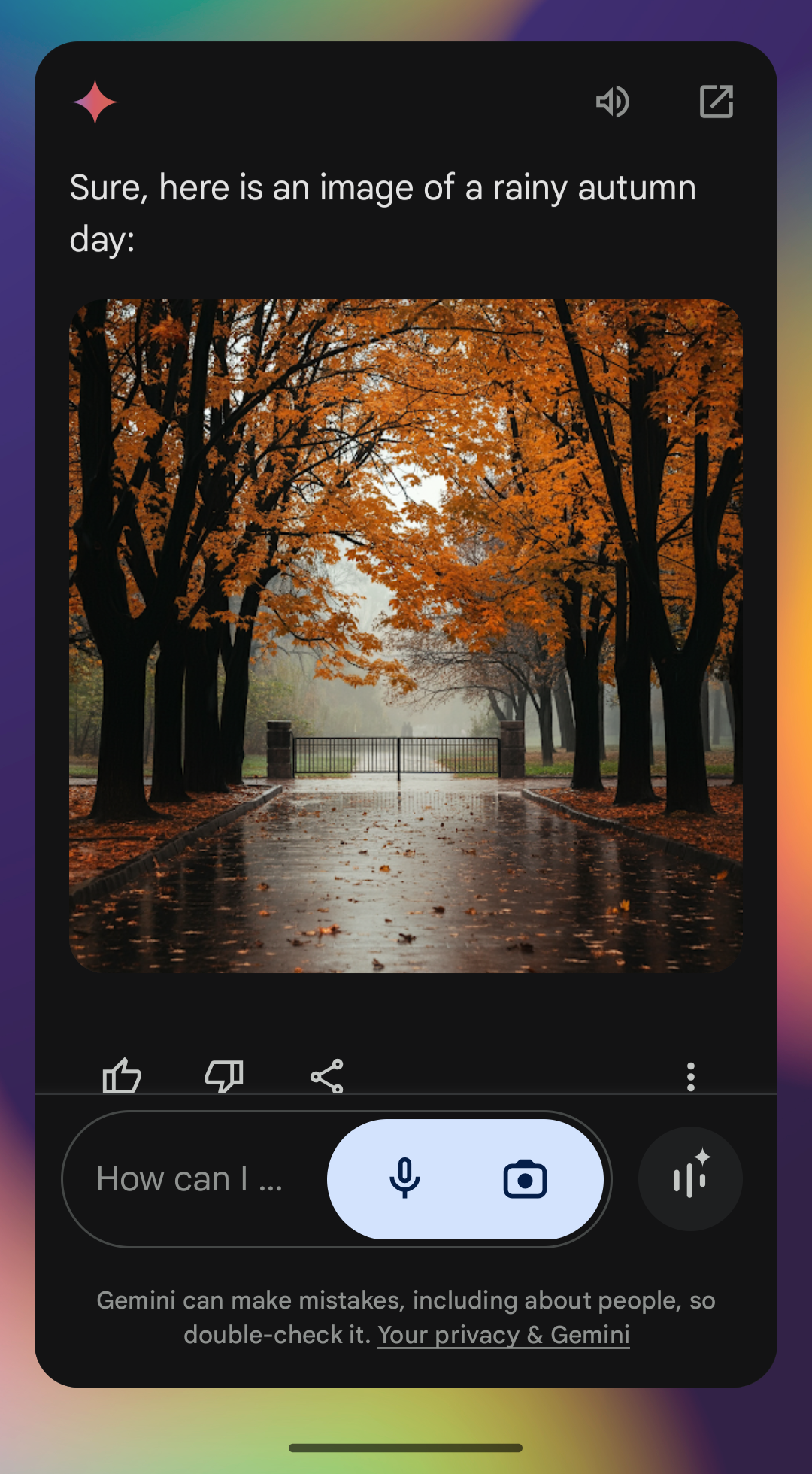Give the response a thumbs up
The height and width of the screenshot is (1474, 812).
point(122,1075)
